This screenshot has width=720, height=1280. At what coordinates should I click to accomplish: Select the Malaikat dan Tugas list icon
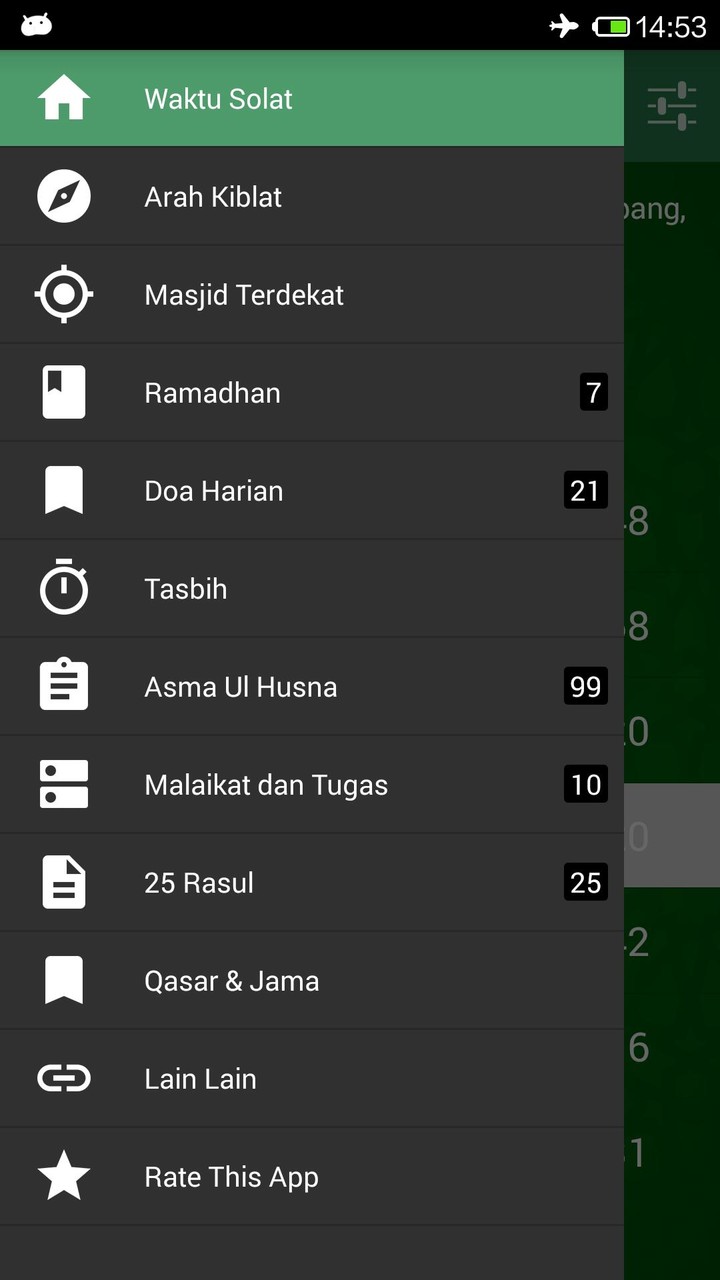click(64, 784)
